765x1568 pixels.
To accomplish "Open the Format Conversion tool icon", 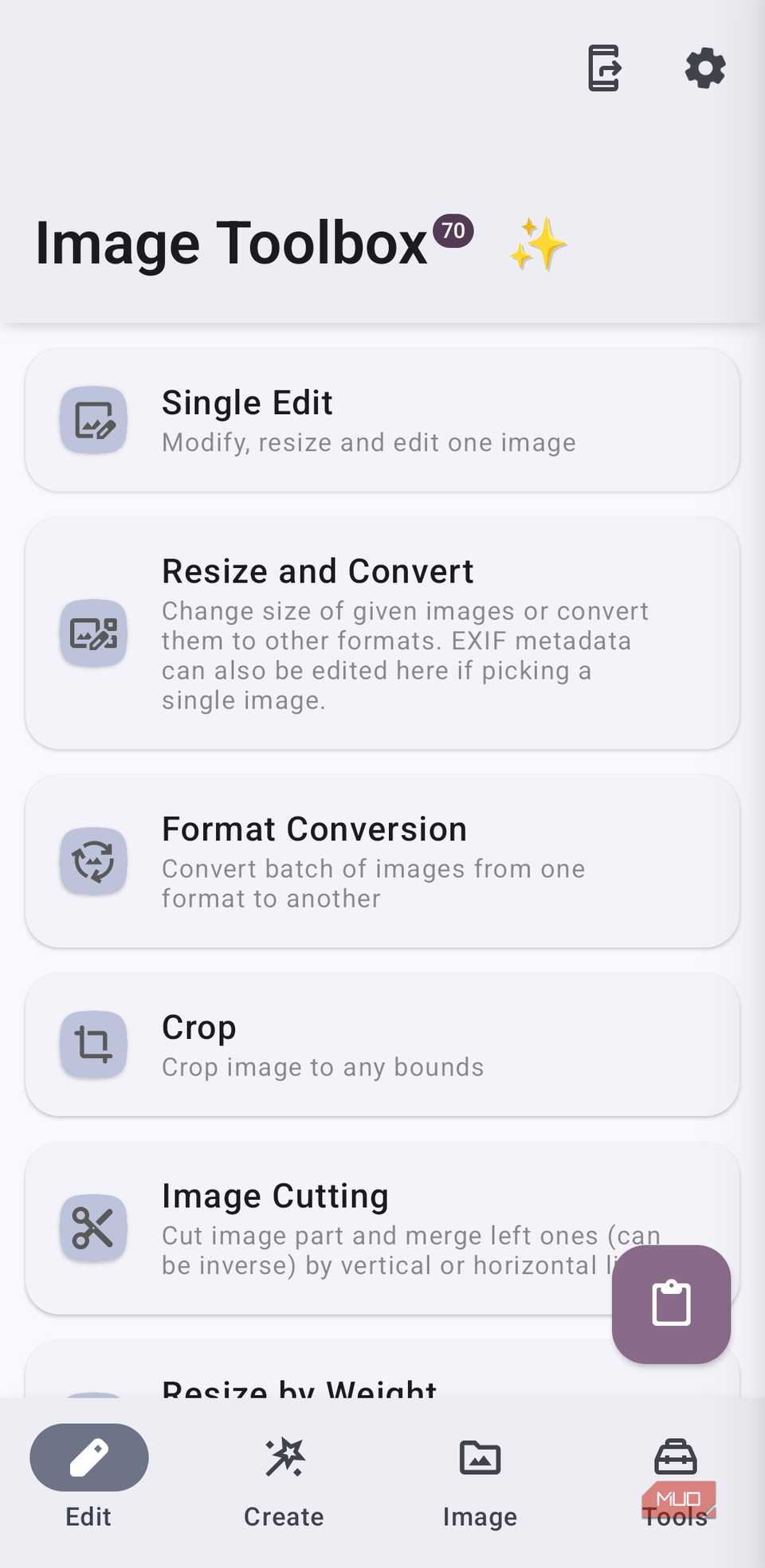I will pos(92,861).
